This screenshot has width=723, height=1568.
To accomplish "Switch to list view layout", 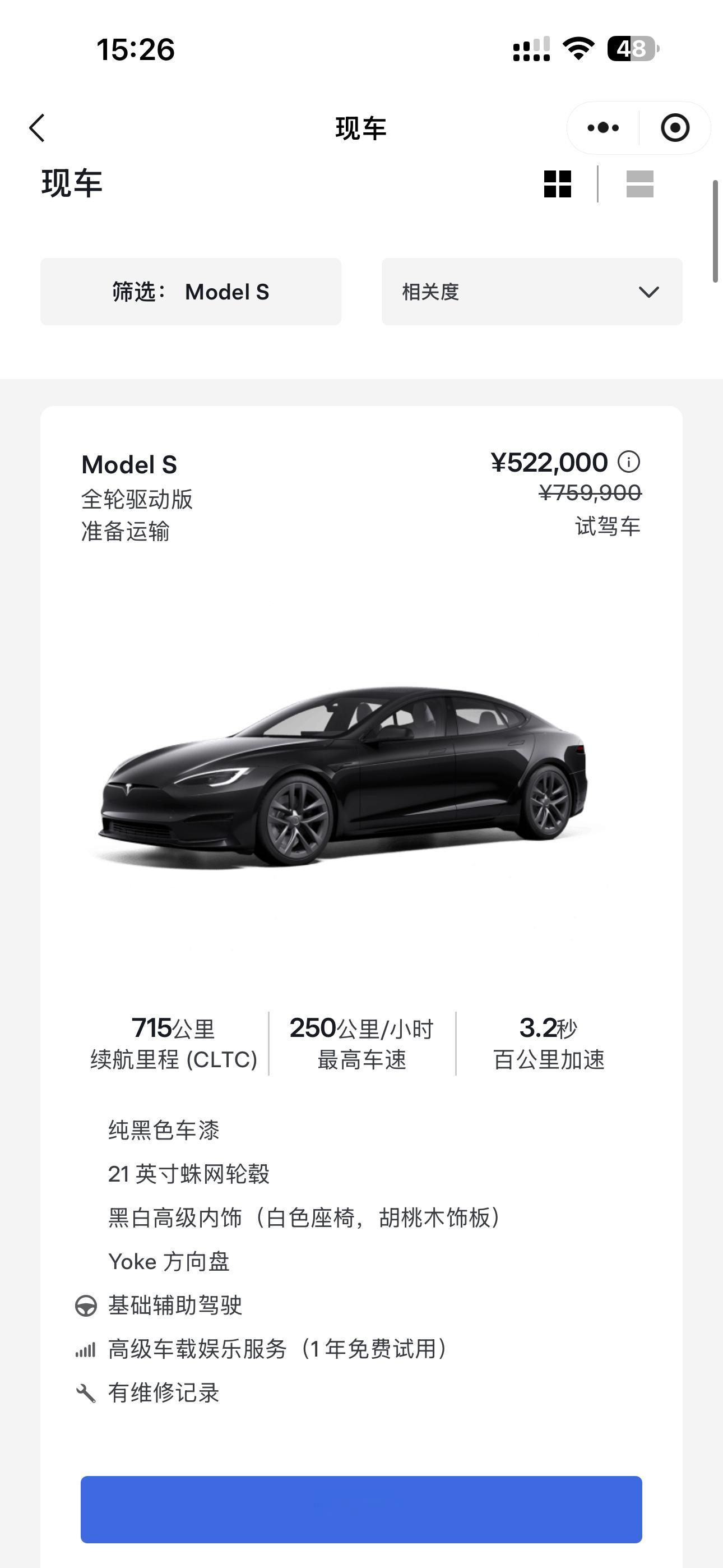I will (640, 185).
